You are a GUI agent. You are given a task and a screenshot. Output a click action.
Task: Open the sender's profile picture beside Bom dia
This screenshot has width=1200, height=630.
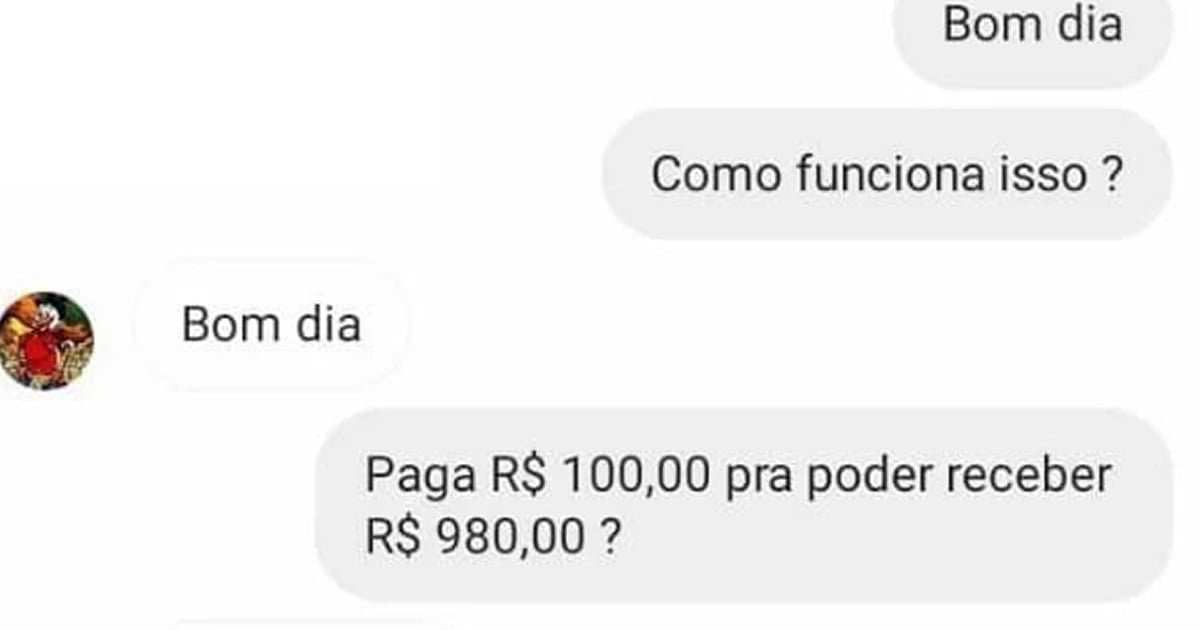pos(46,340)
